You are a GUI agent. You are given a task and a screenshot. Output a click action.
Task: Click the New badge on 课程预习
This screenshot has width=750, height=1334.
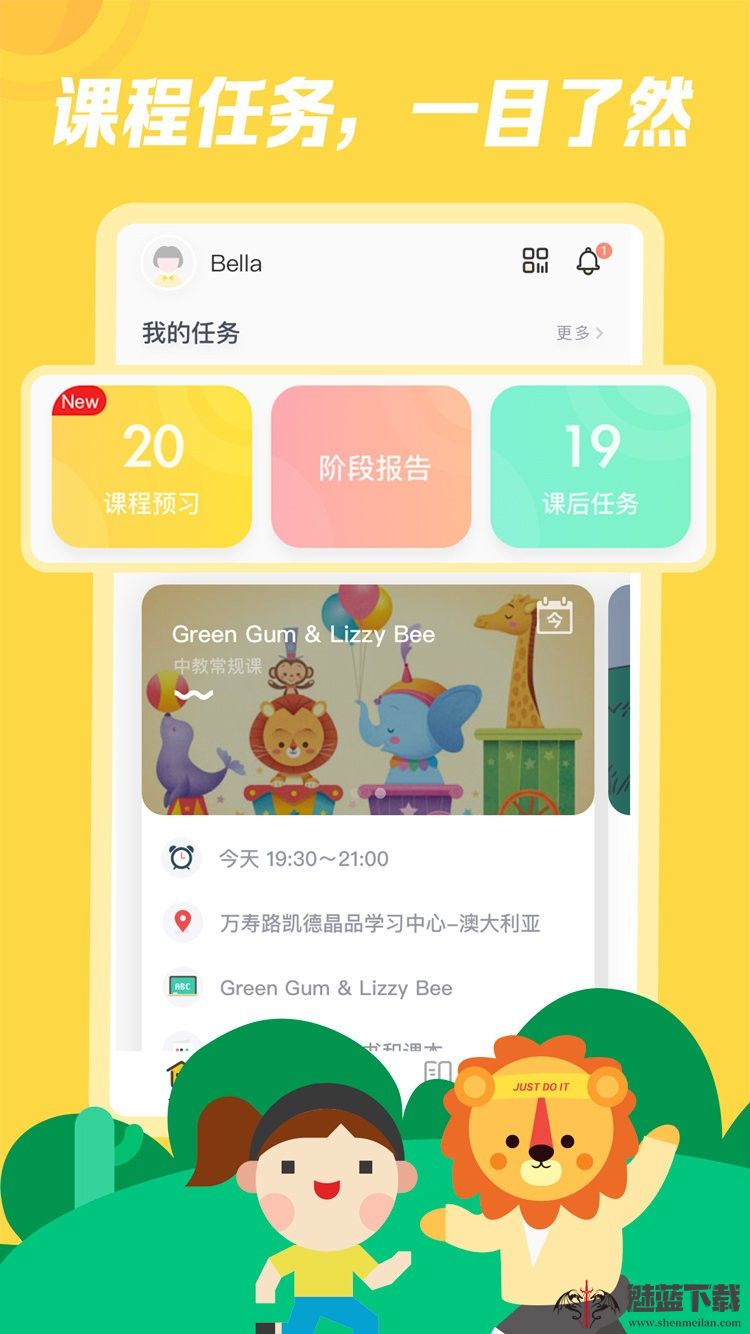tap(78, 402)
